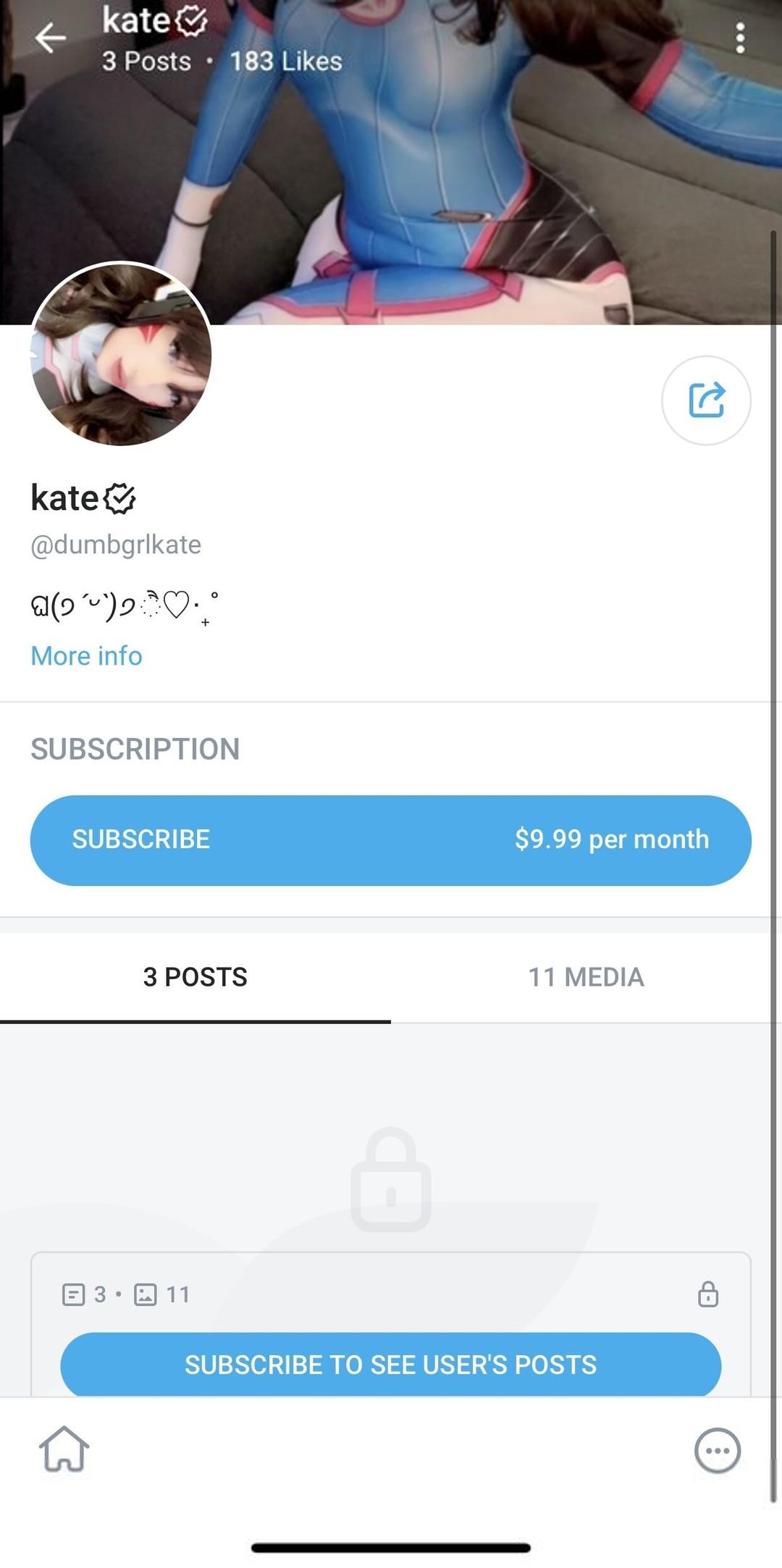Open the more options circle menu
The width and height of the screenshot is (782, 1568).
click(717, 1451)
